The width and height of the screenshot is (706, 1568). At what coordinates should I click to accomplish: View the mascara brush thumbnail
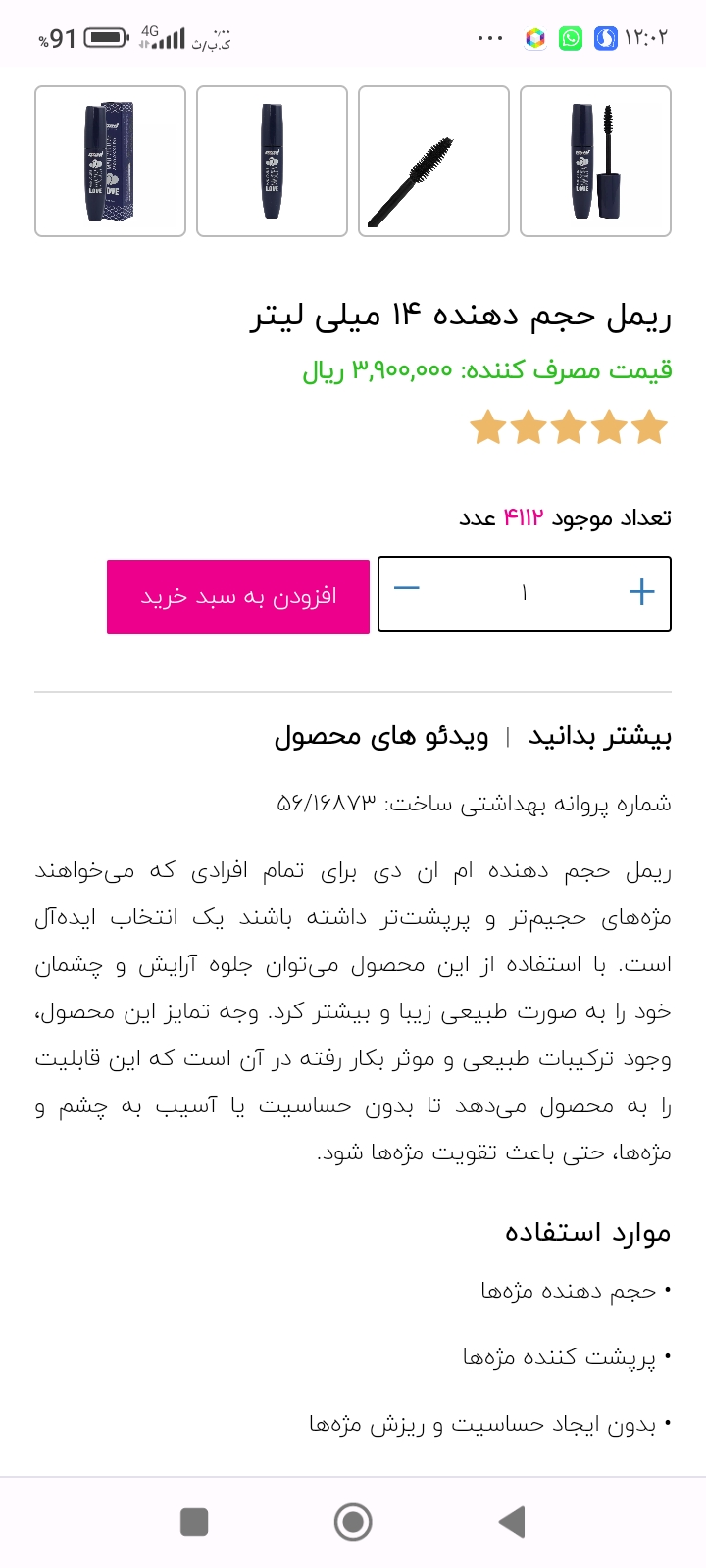click(433, 162)
